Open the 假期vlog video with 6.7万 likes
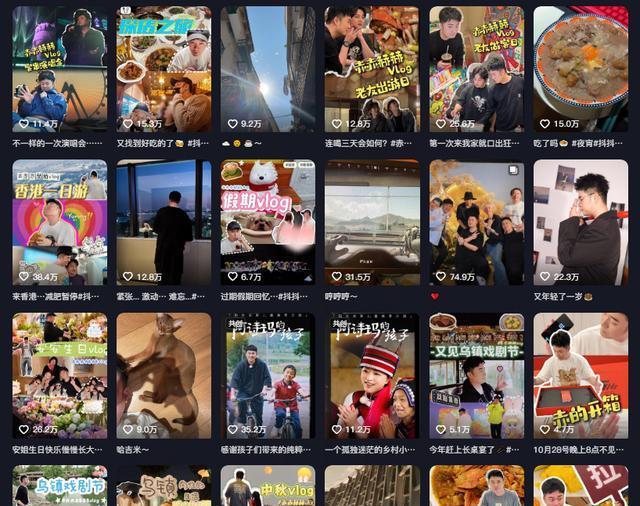This screenshot has width=640, height=506. pyautogui.click(x=267, y=221)
